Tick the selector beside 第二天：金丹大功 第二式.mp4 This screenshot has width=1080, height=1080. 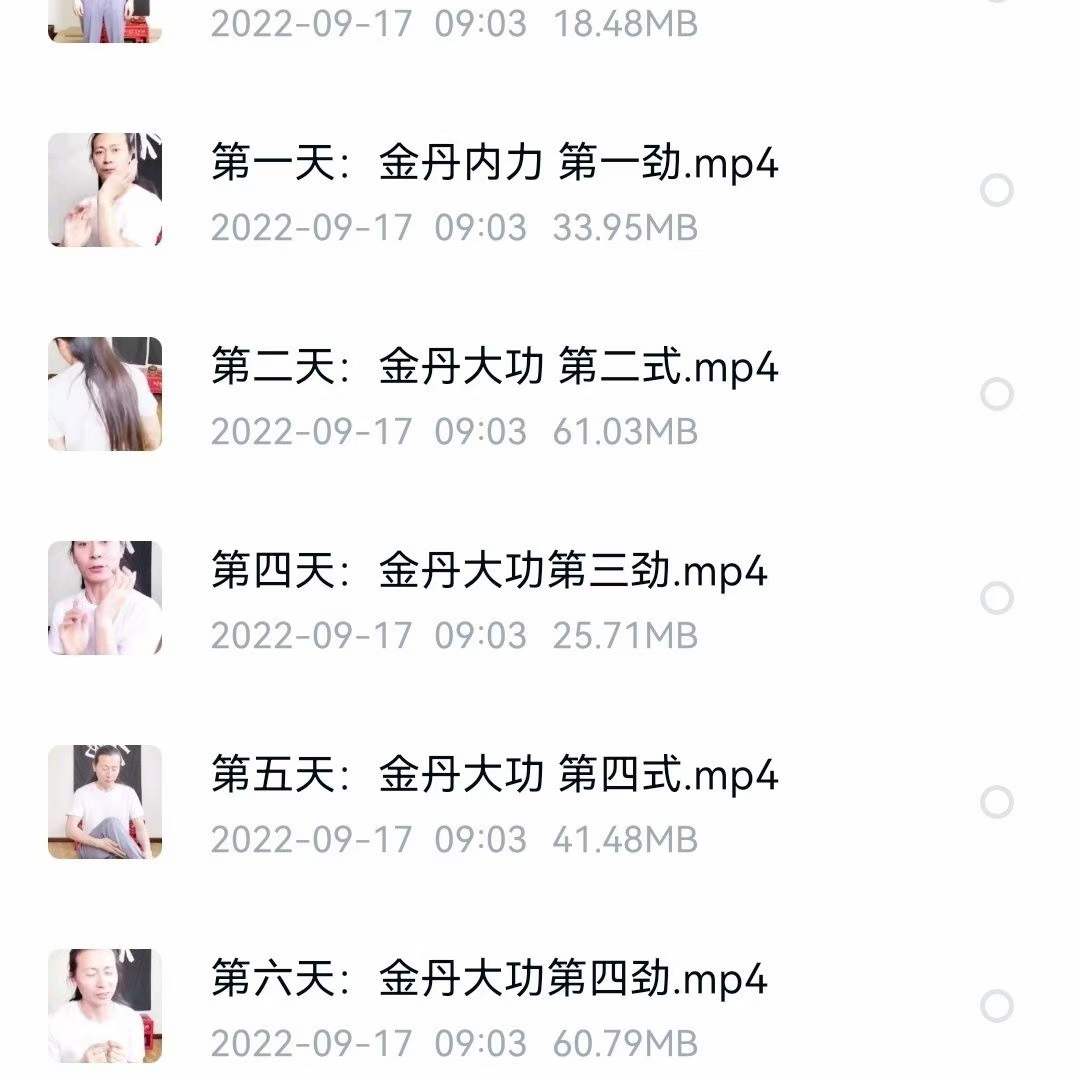996,394
